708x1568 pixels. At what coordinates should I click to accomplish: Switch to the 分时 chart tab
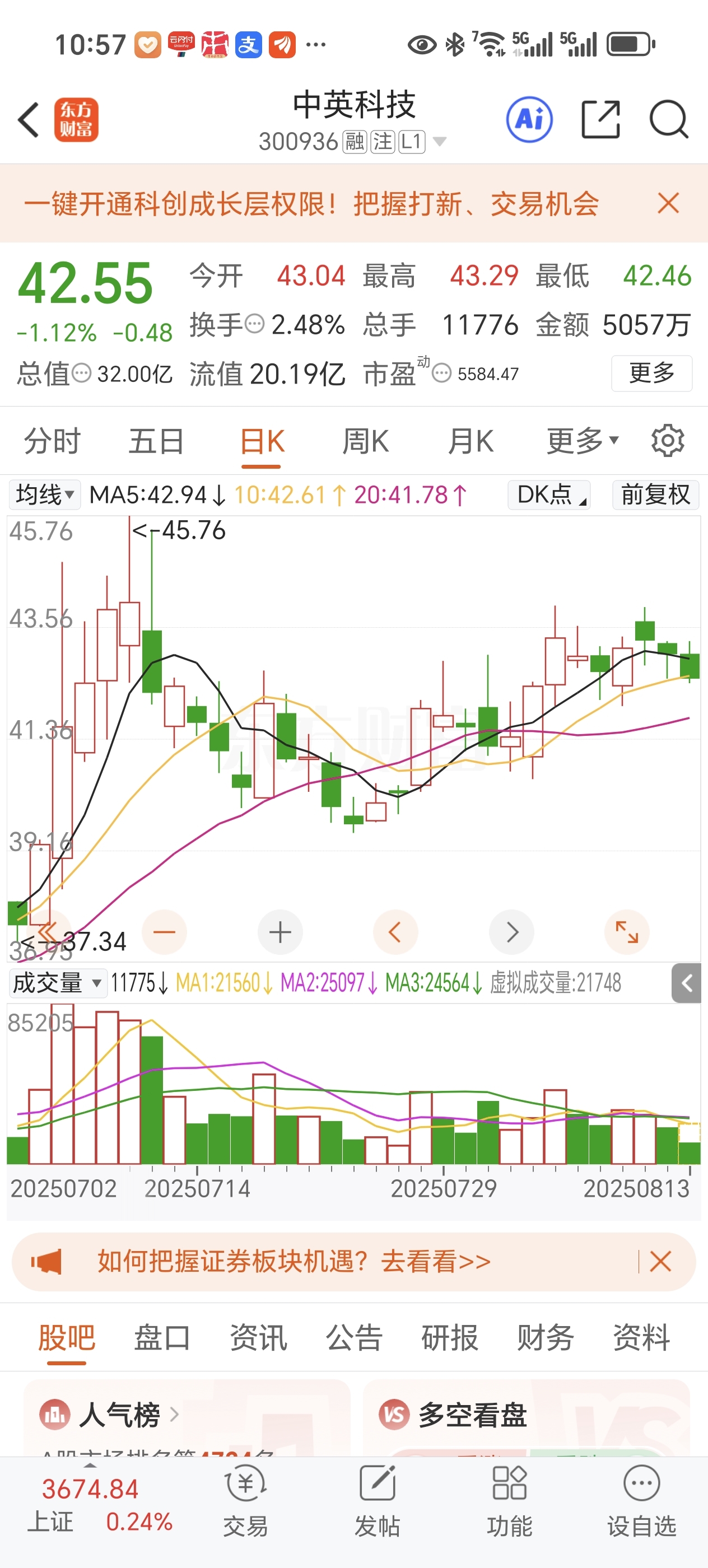[52, 441]
